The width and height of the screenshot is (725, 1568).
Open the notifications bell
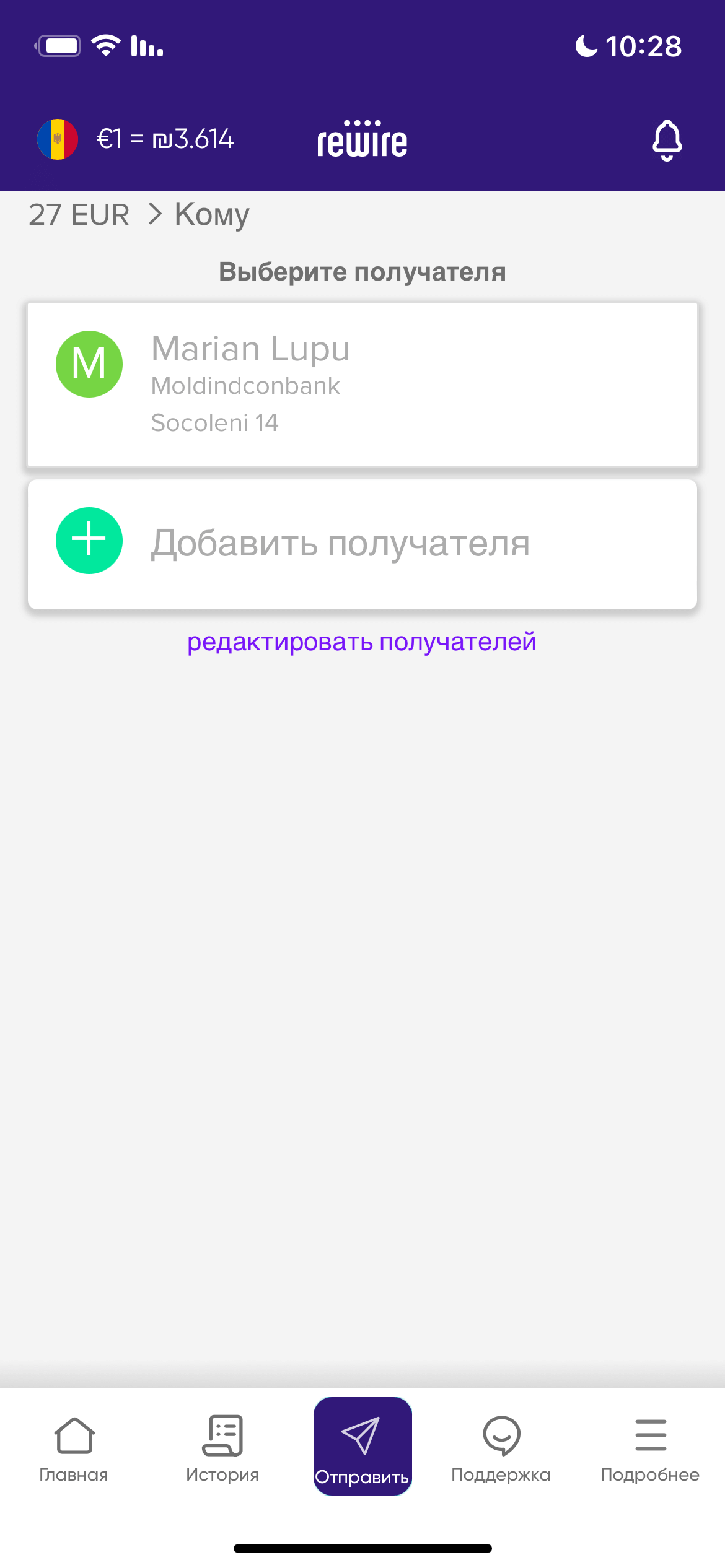[x=667, y=140]
